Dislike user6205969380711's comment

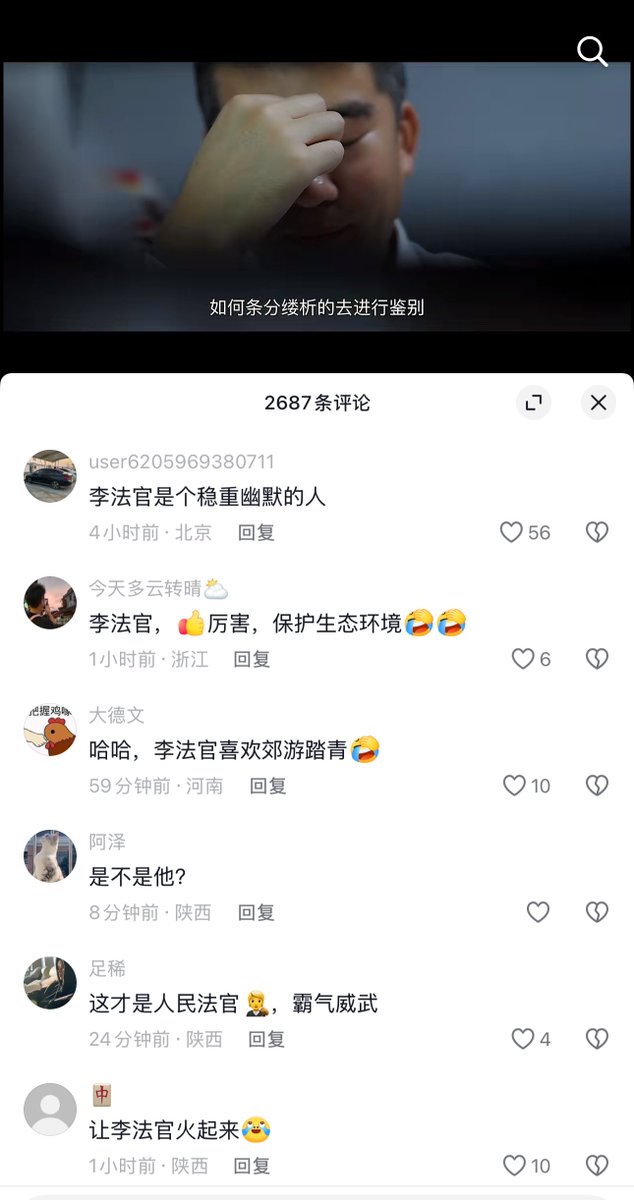[597, 532]
